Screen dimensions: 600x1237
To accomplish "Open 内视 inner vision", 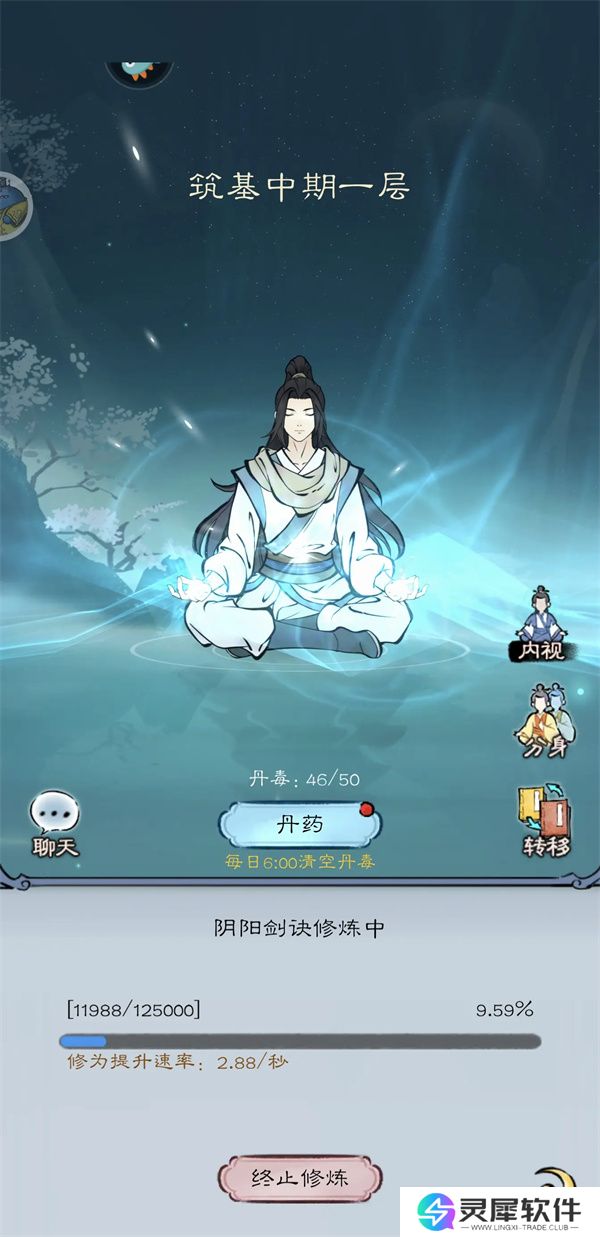I will 541,625.
